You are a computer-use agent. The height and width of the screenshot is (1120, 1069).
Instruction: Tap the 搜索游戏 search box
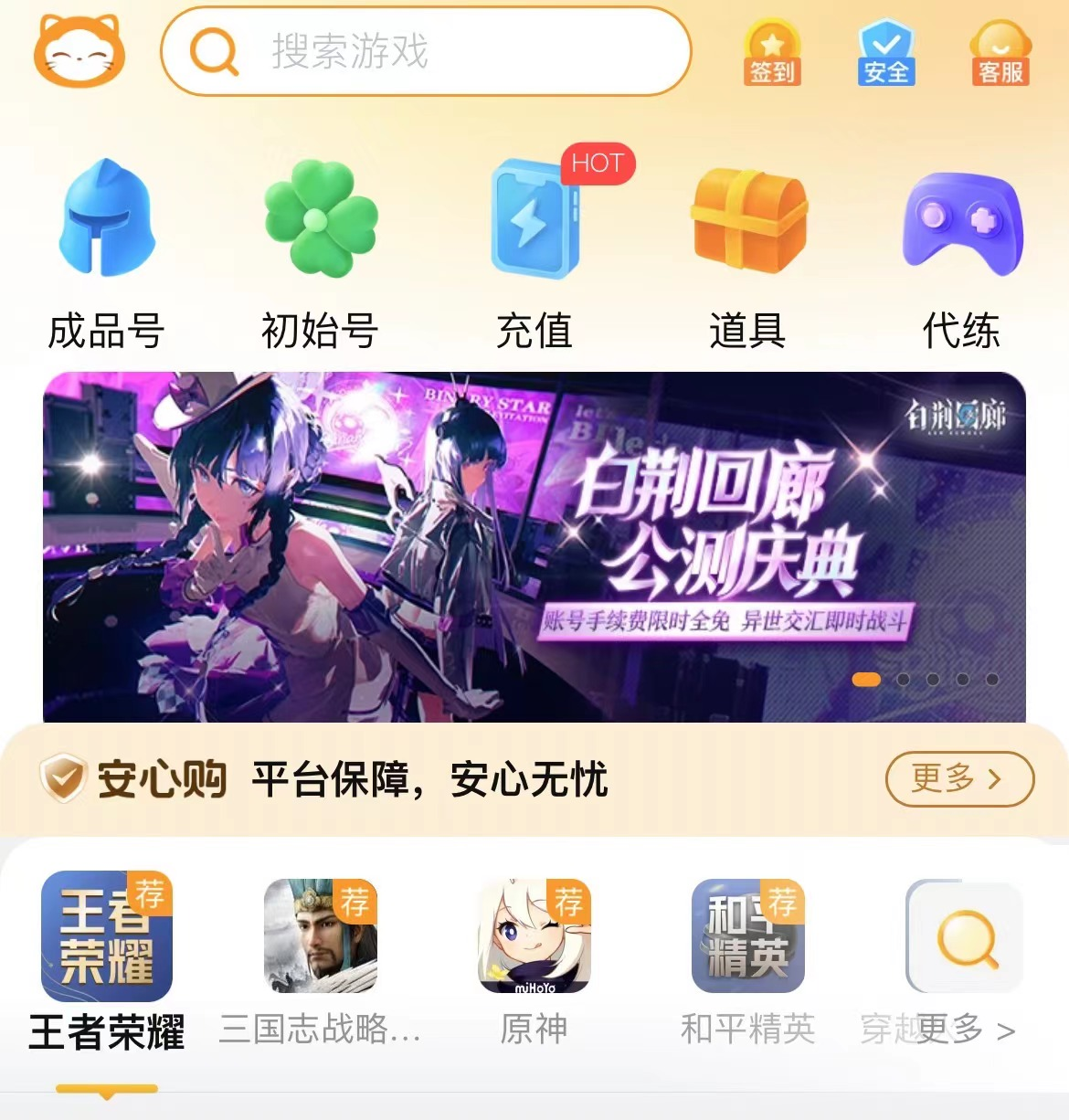click(x=425, y=51)
